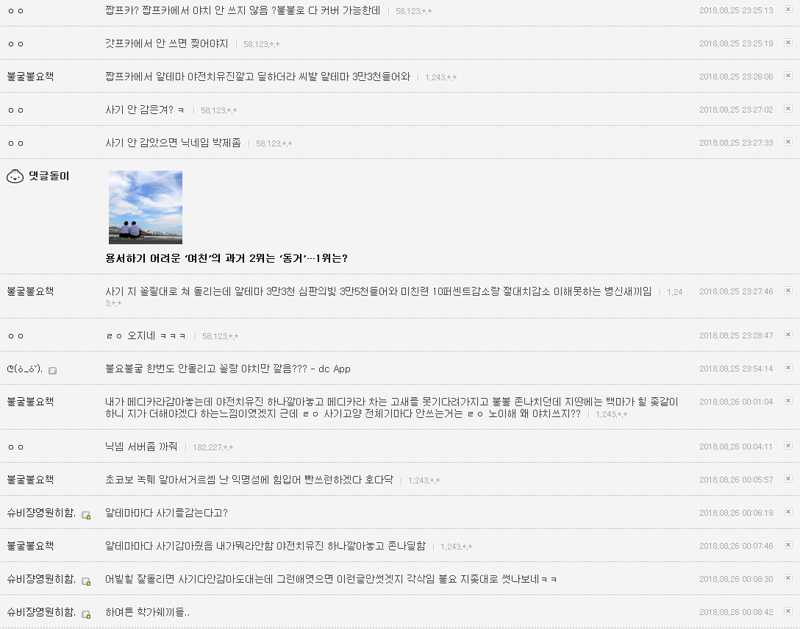Viewport: 800px width, 629px height.
Task: Remove the comment timestamped 23:26:06
Action: [788, 76]
